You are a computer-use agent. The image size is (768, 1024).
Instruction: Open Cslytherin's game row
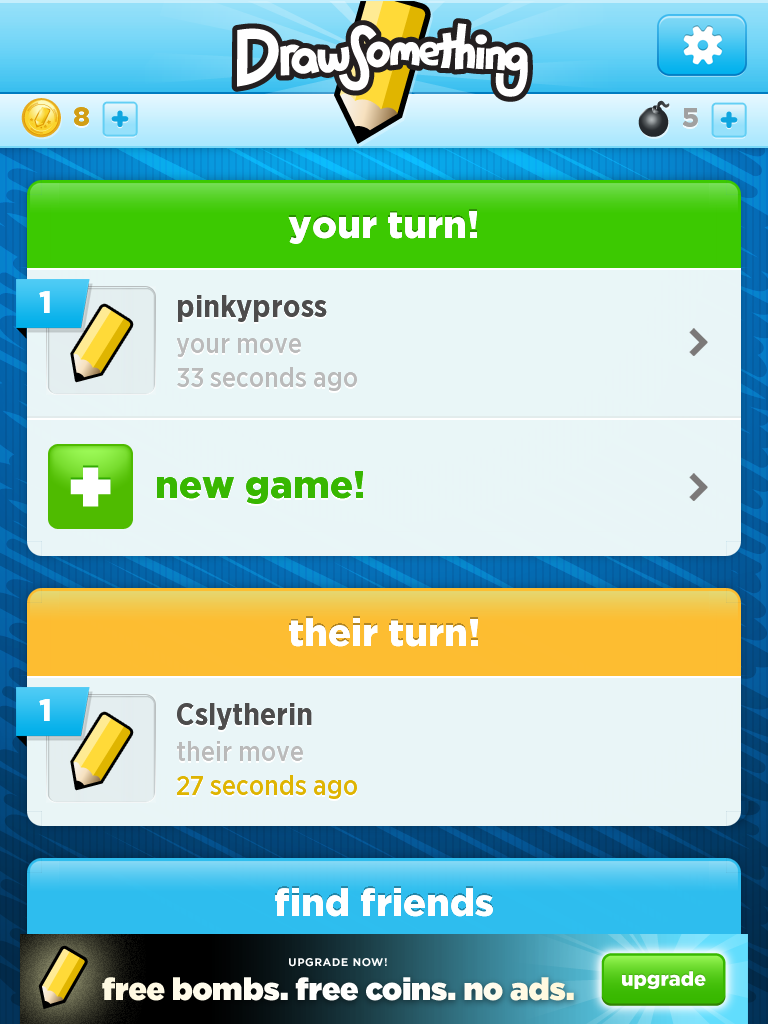(x=383, y=750)
